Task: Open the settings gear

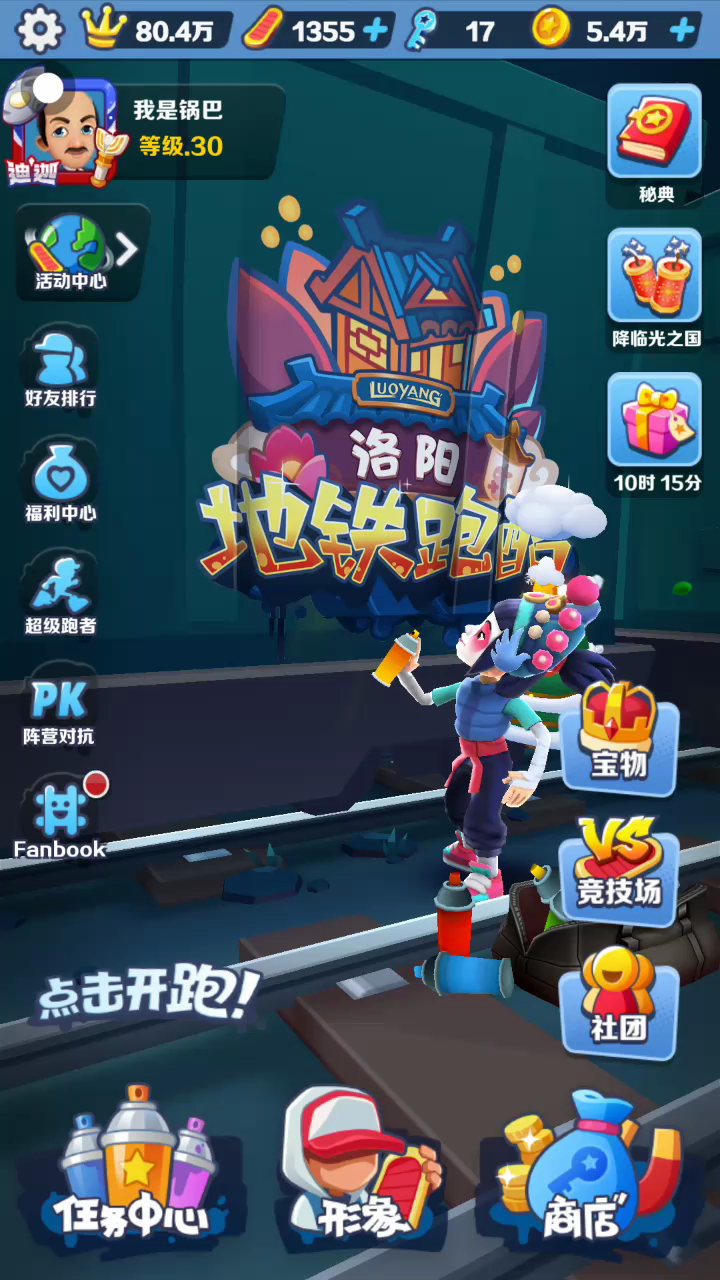Action: (40, 30)
